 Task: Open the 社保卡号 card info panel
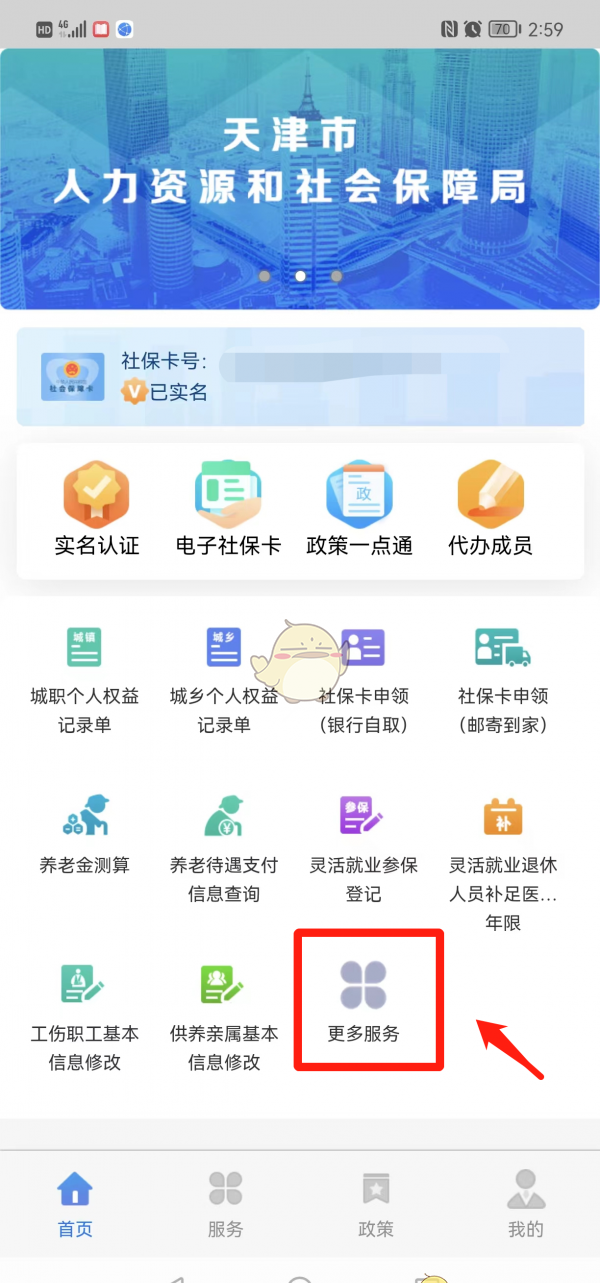[300, 377]
